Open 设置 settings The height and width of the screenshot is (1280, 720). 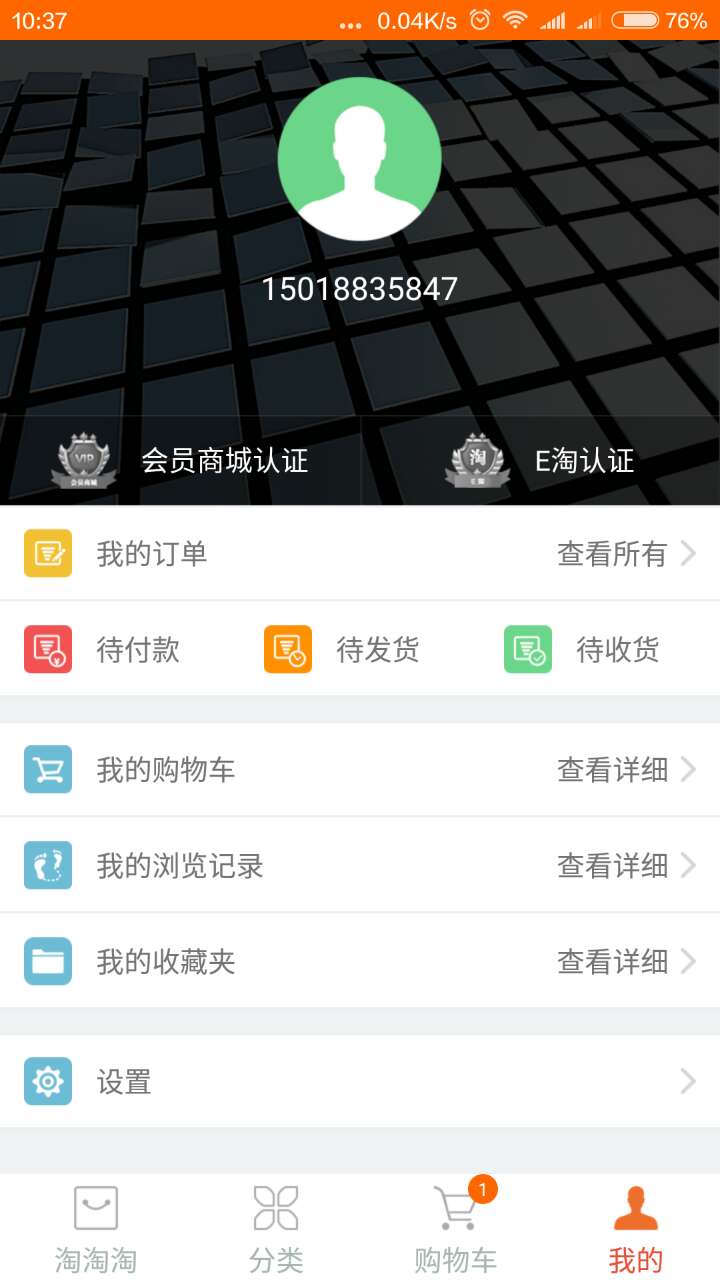point(360,1081)
